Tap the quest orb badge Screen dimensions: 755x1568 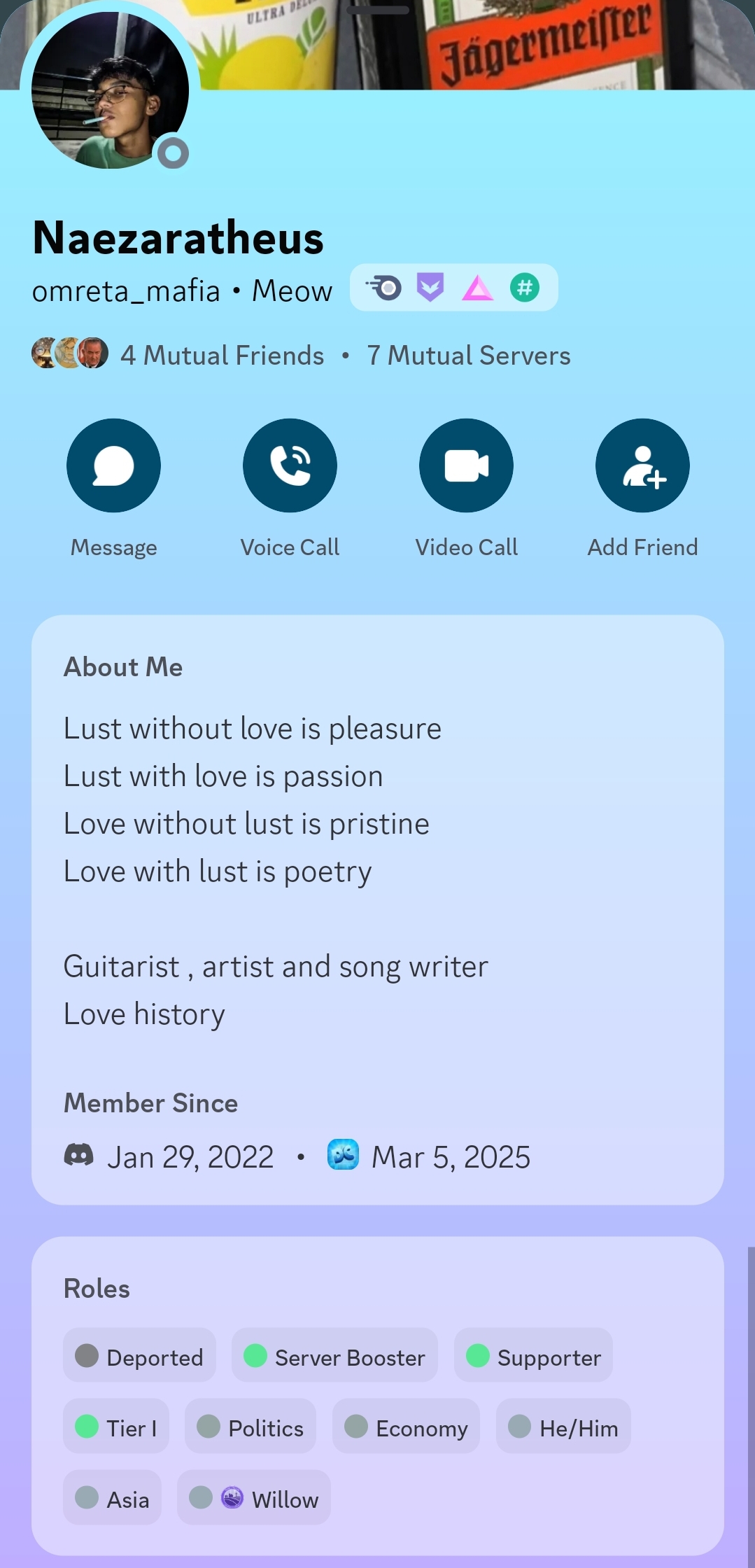click(x=384, y=287)
